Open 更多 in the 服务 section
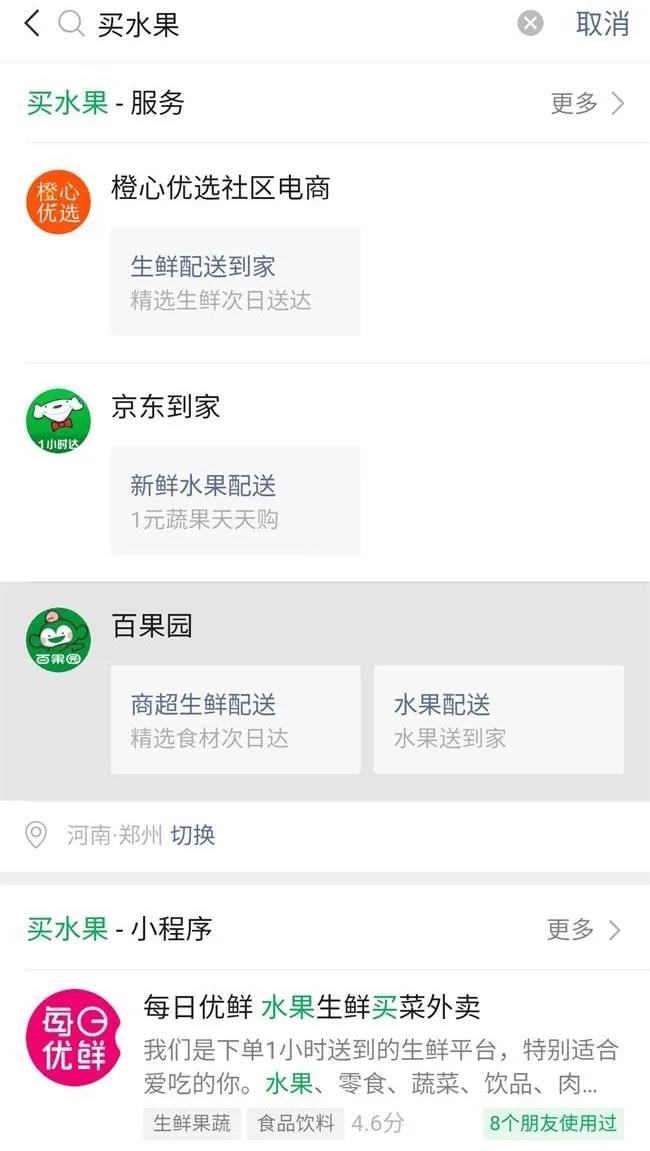Screen dimensions: 650x1151 coord(587,104)
